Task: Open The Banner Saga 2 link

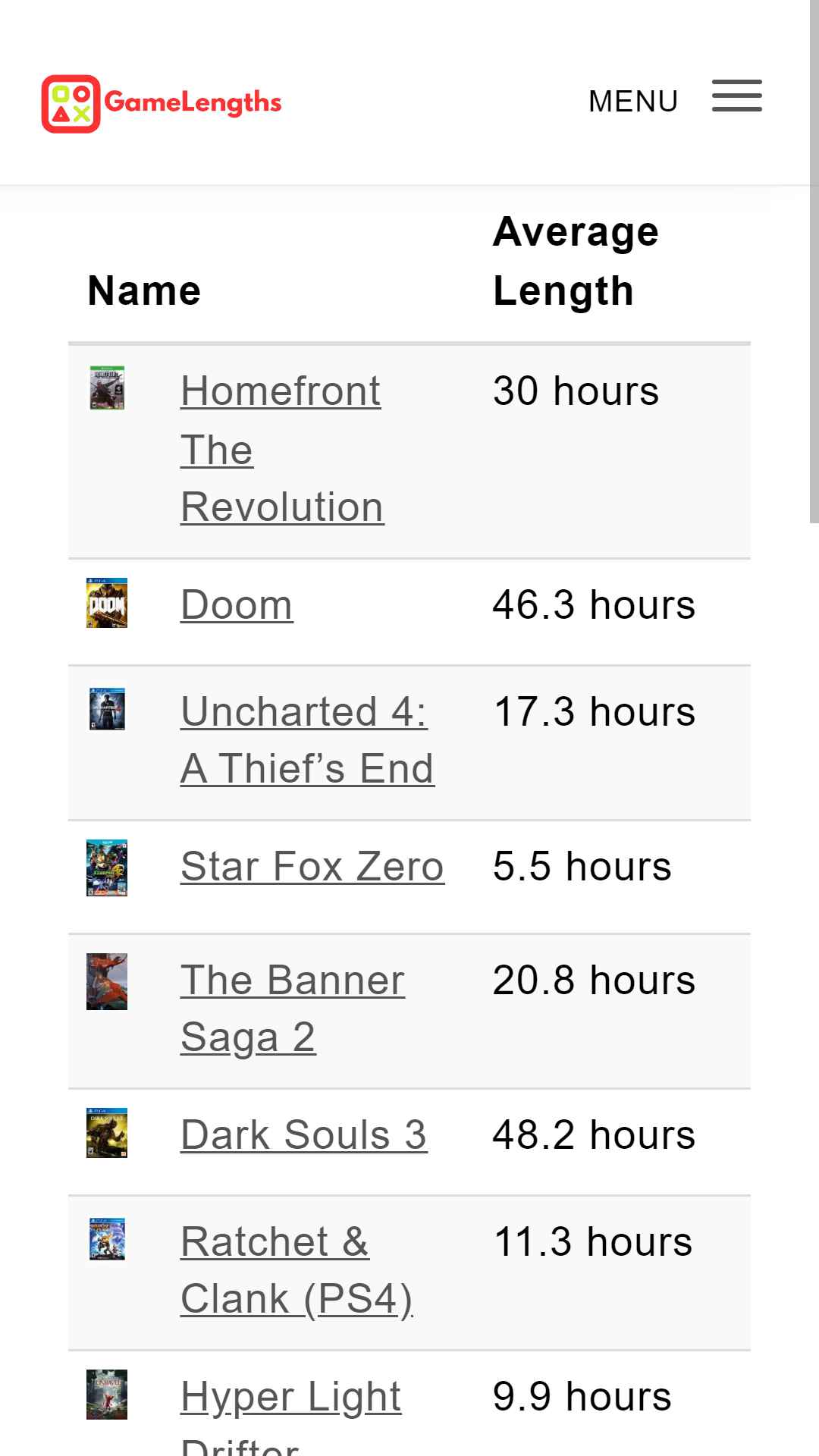Action: coord(293,1009)
